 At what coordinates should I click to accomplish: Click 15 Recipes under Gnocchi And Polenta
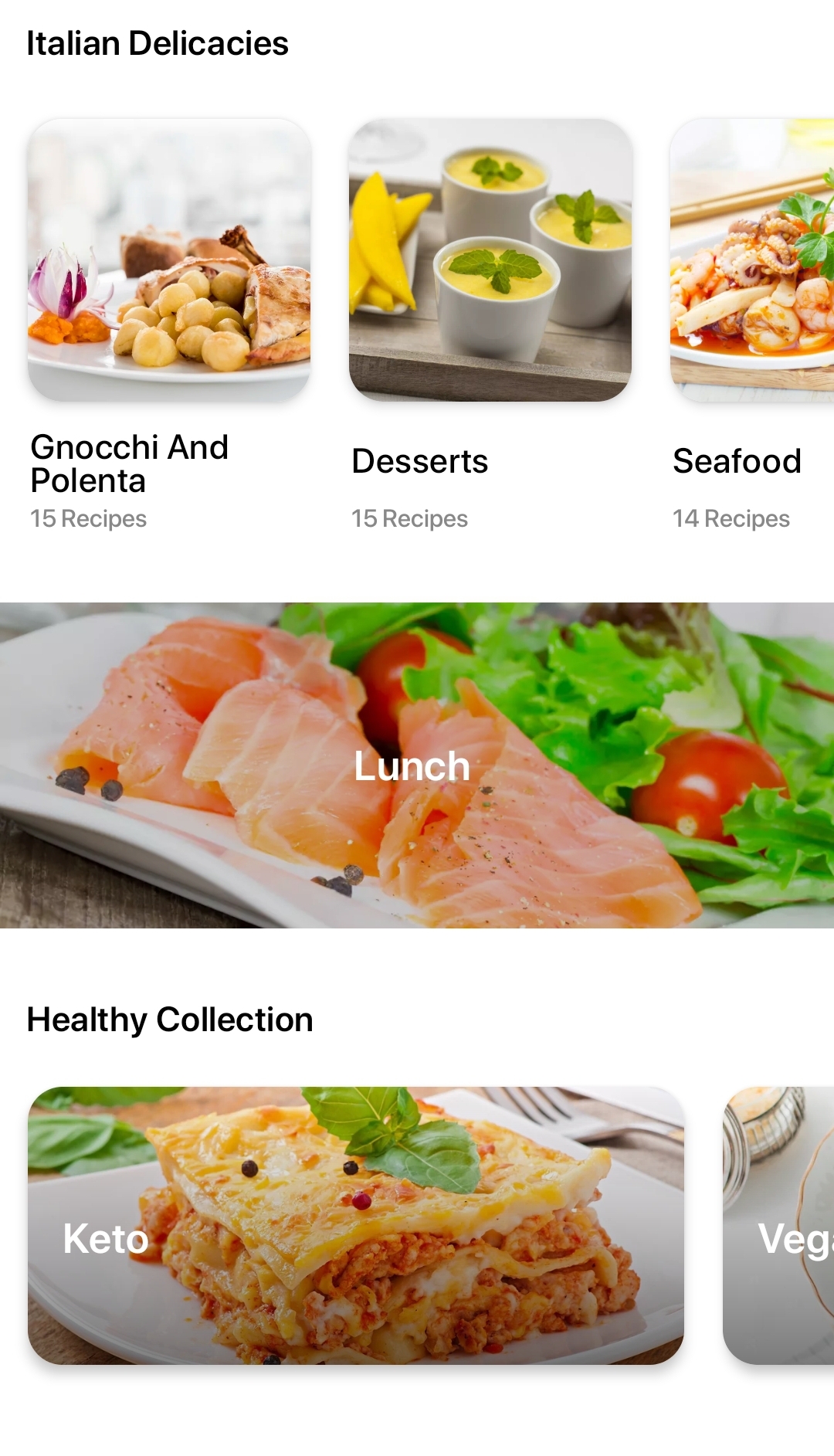(87, 519)
